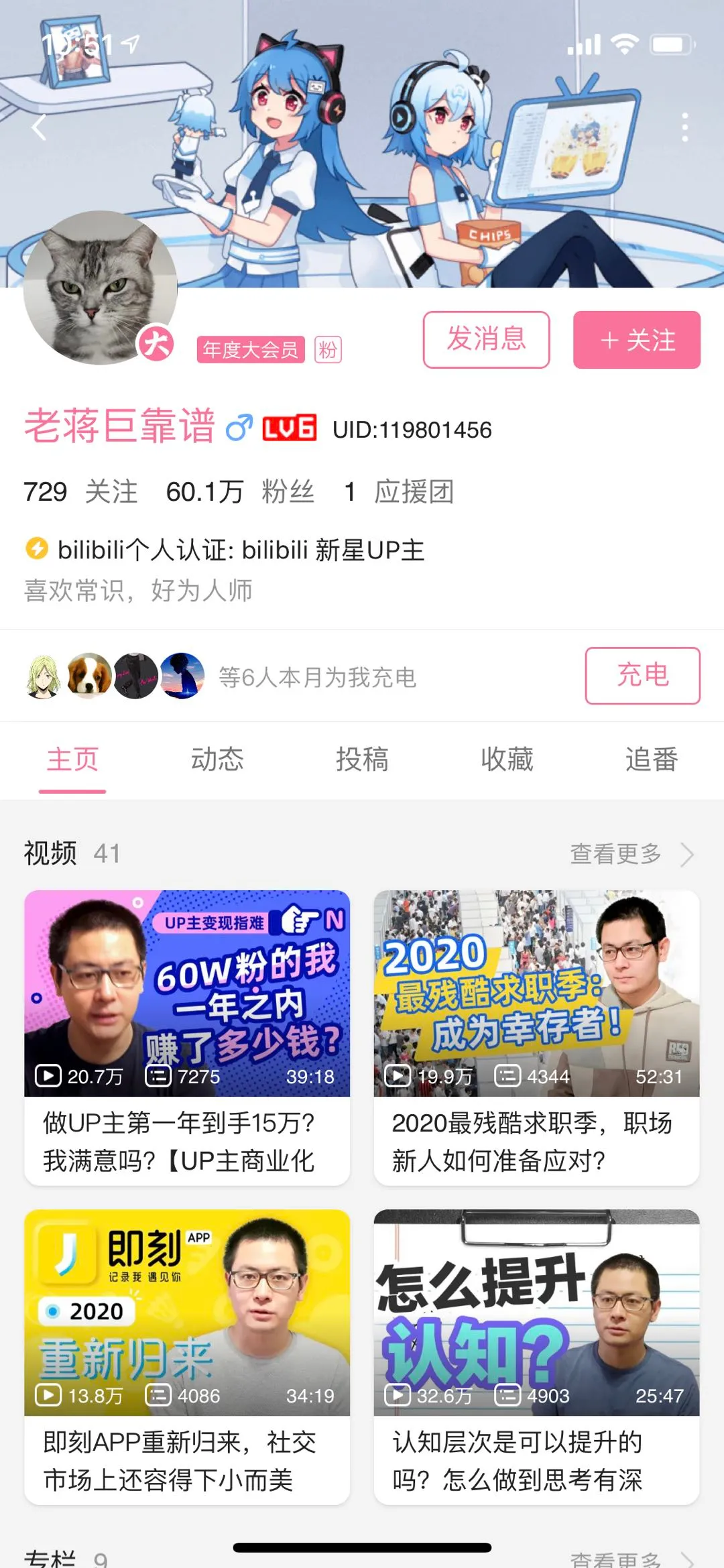Open video 做UP主第一年到手15万
The height and width of the screenshot is (1568, 724).
[187, 1037]
